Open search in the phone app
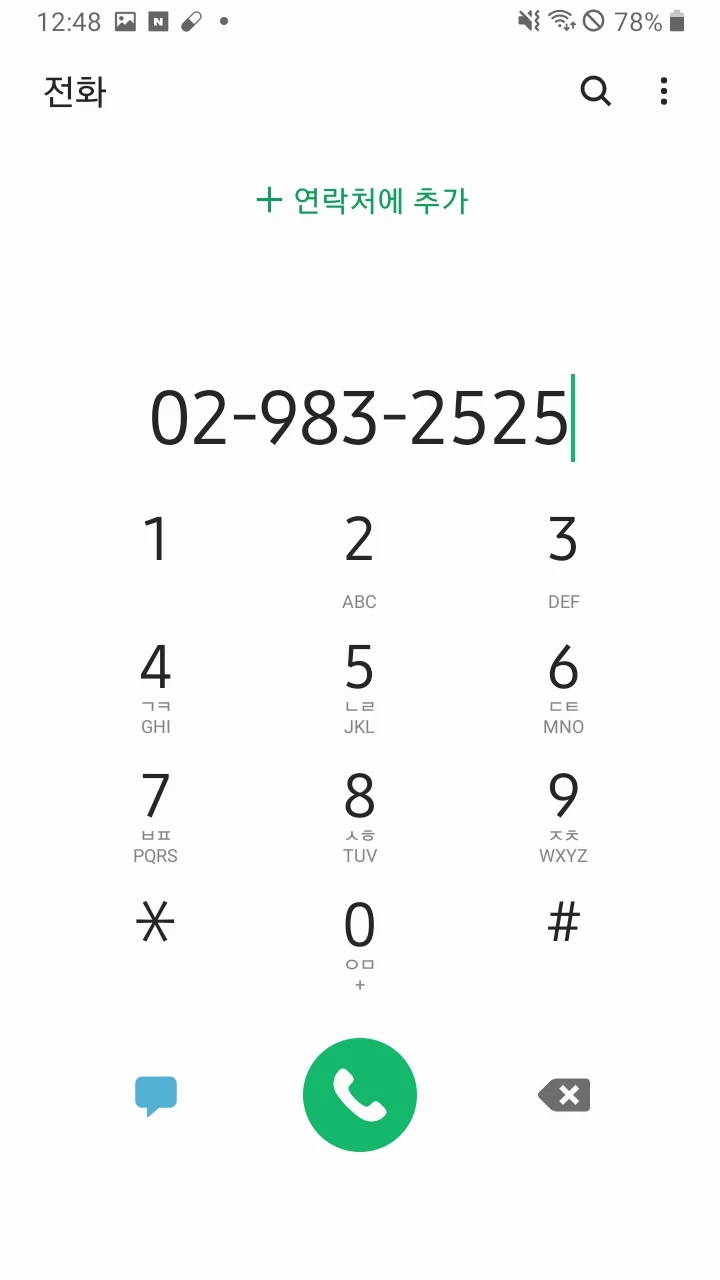 click(595, 92)
